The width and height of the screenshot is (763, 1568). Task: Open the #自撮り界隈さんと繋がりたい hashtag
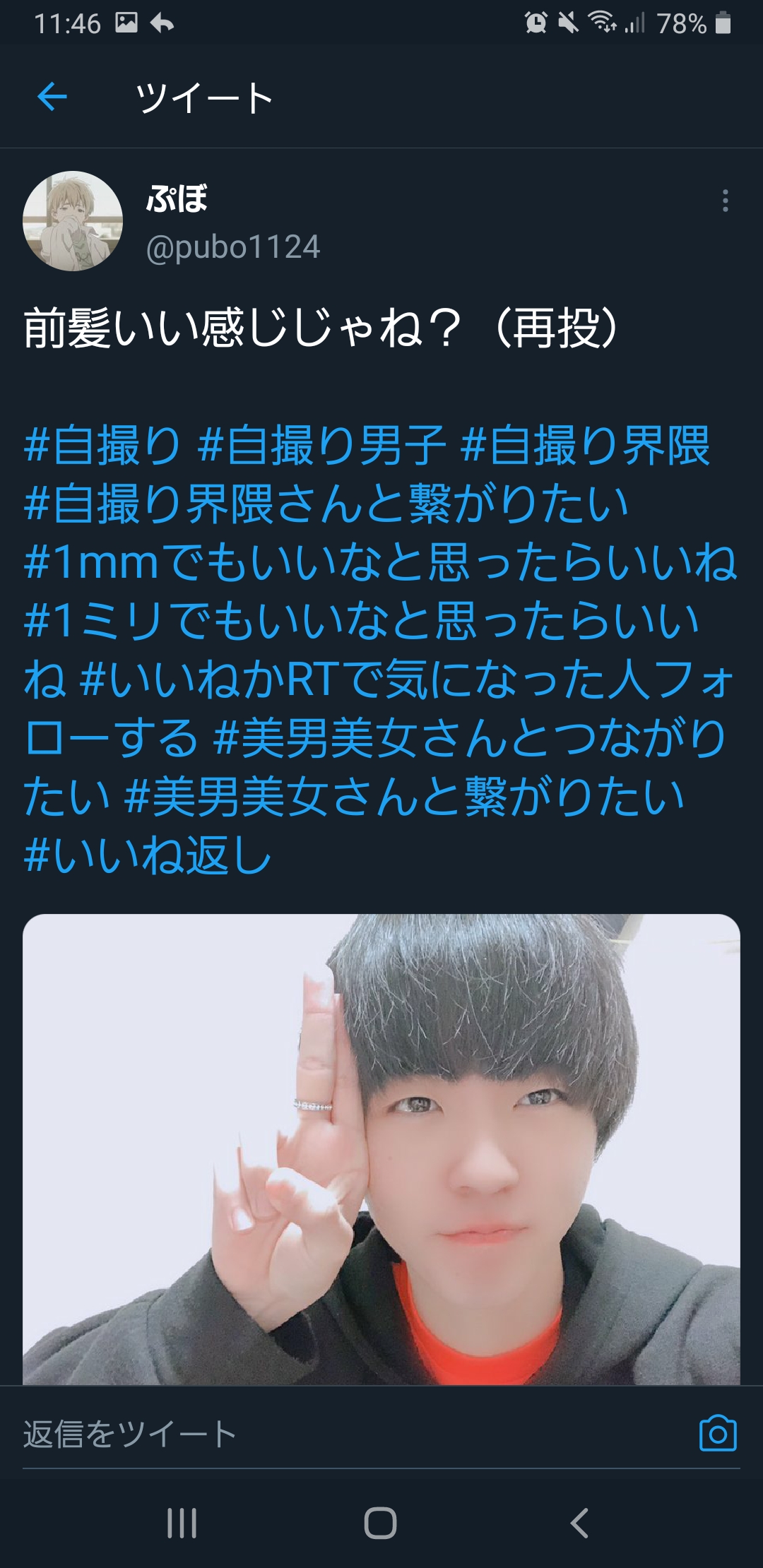point(326,504)
